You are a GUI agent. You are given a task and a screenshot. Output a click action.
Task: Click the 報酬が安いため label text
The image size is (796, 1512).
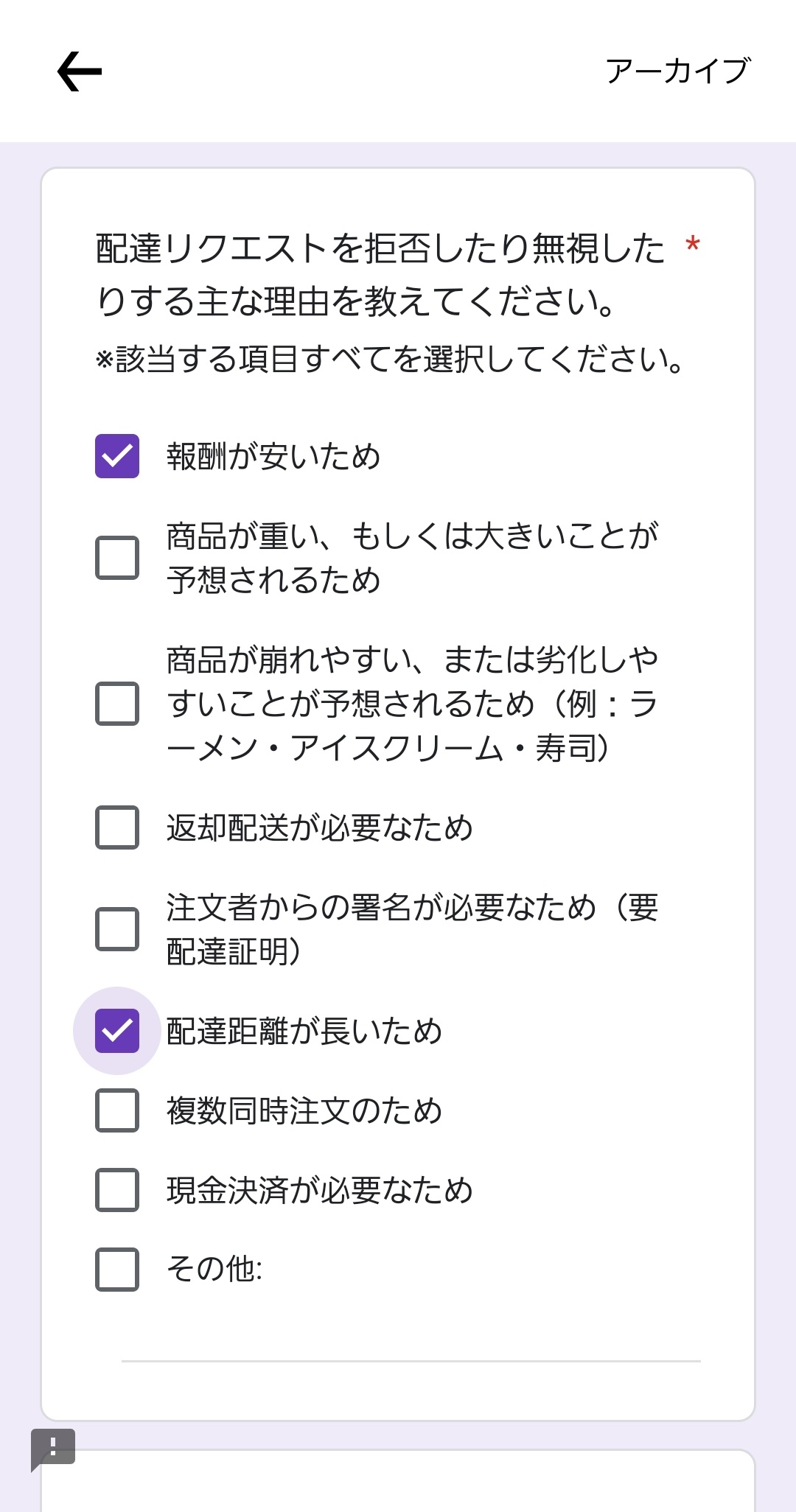click(x=273, y=458)
